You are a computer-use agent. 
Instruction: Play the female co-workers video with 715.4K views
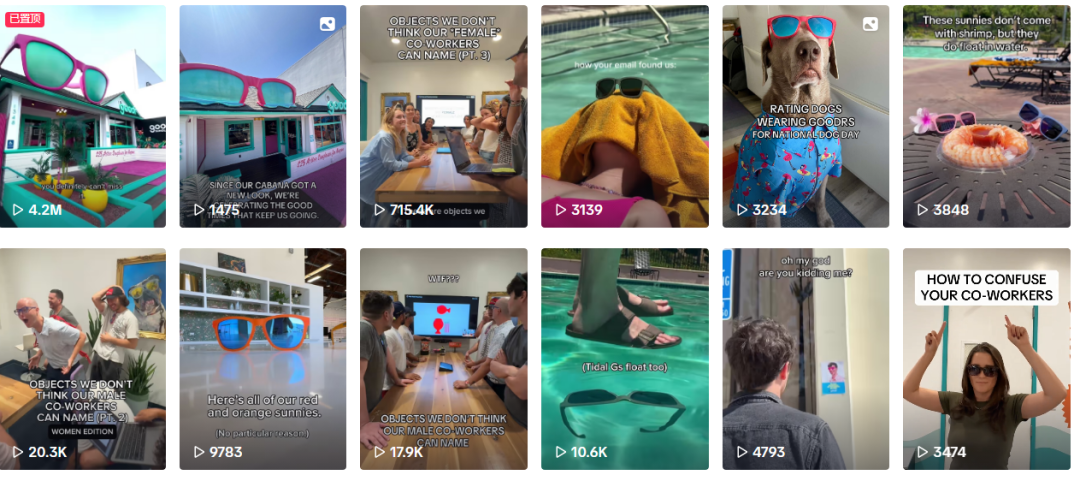[x=443, y=116]
